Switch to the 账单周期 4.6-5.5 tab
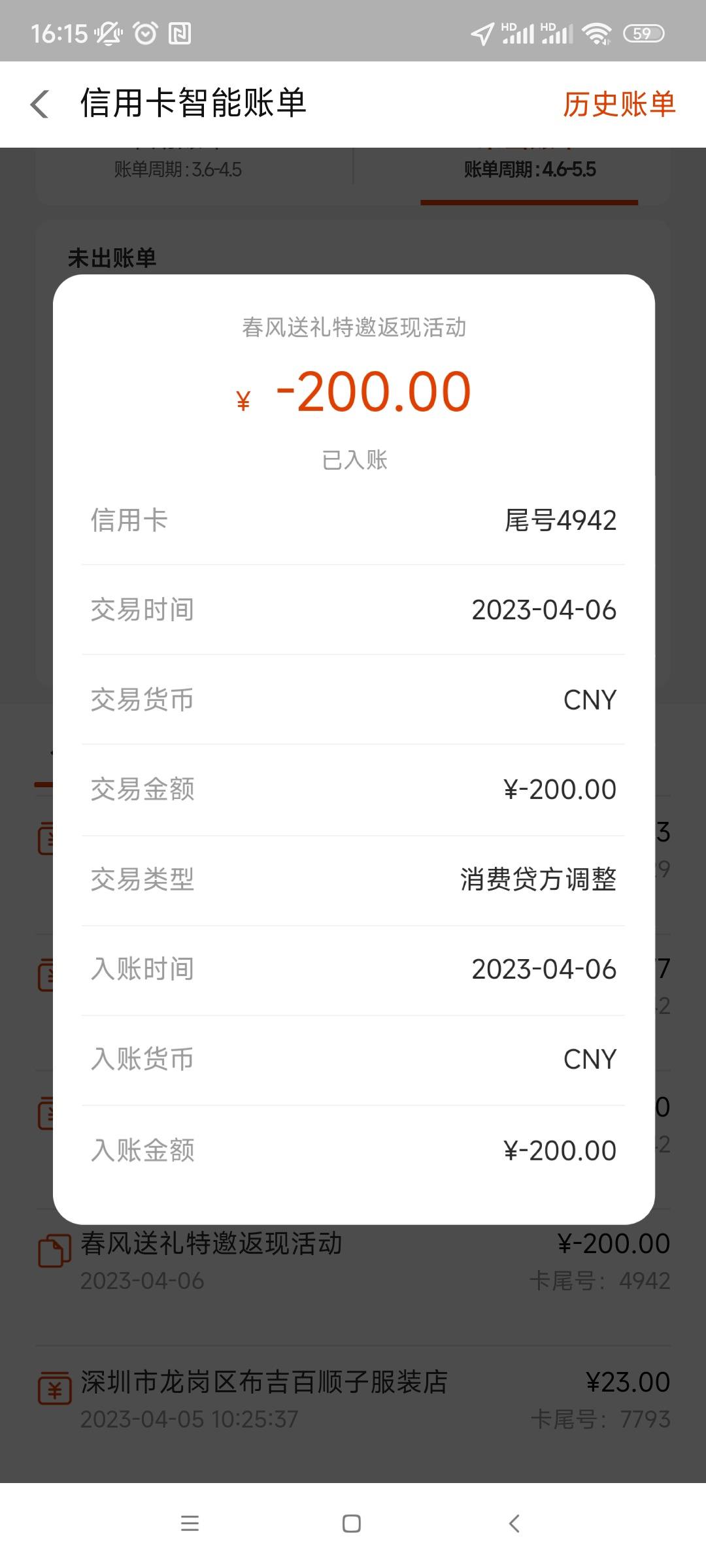 click(529, 170)
